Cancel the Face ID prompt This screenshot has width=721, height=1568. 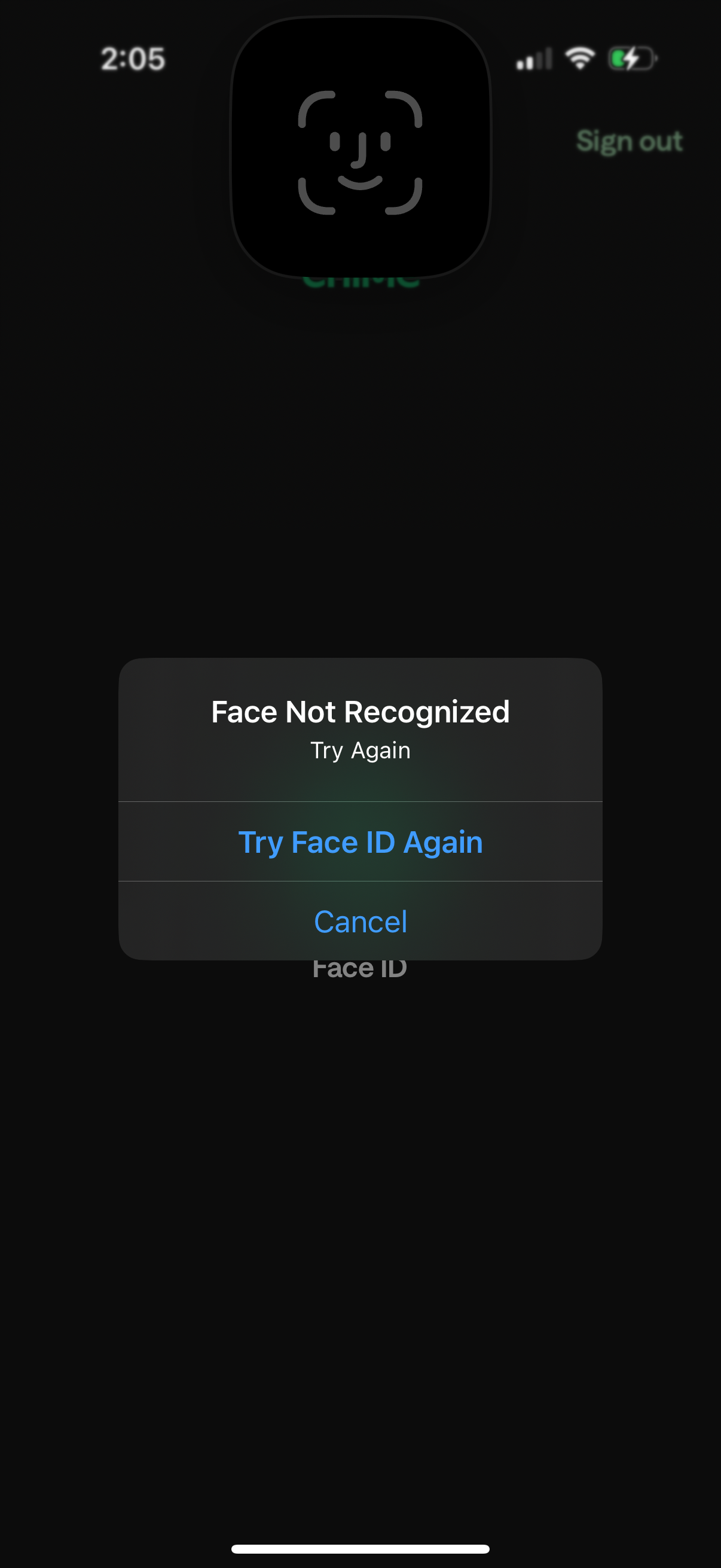click(360, 921)
